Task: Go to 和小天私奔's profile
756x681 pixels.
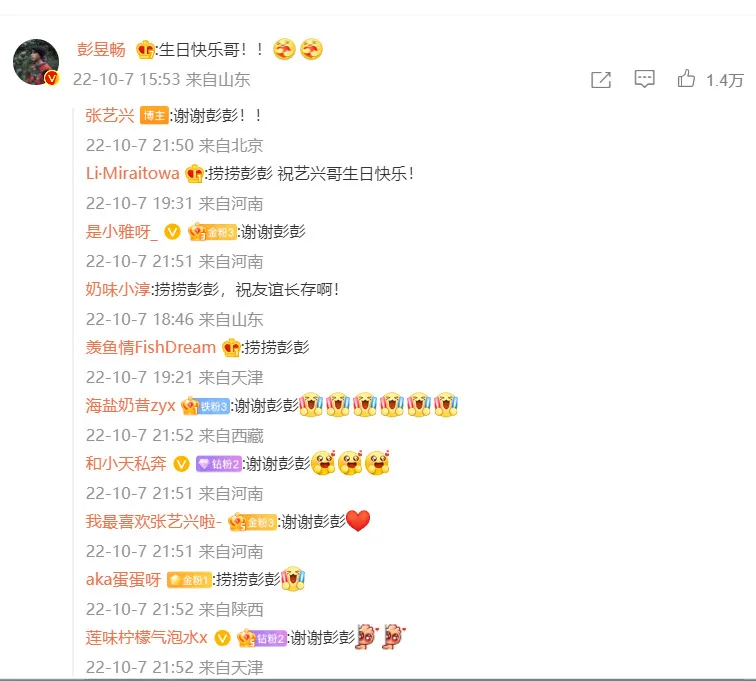Action: click(x=127, y=464)
